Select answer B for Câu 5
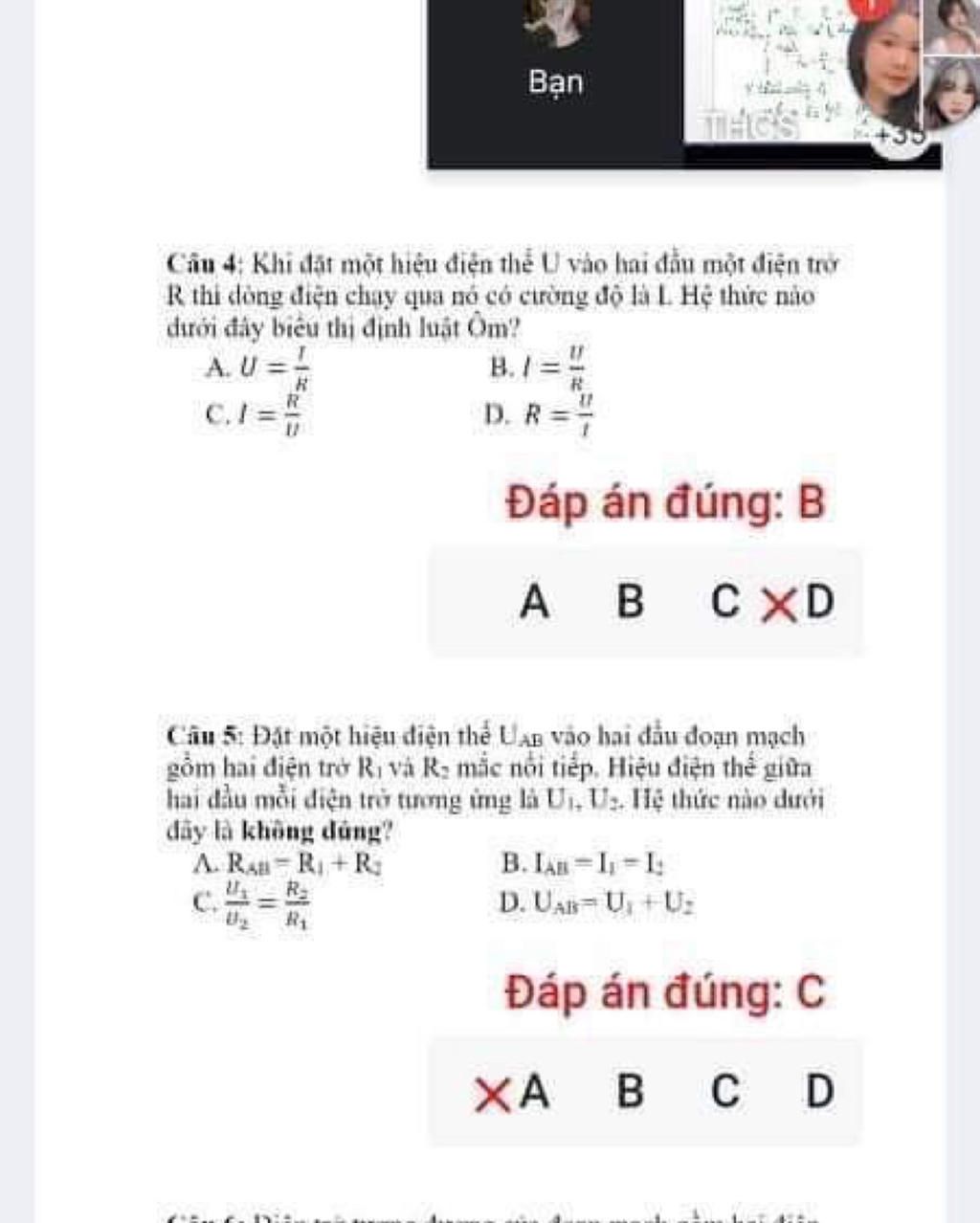 click(630, 1092)
